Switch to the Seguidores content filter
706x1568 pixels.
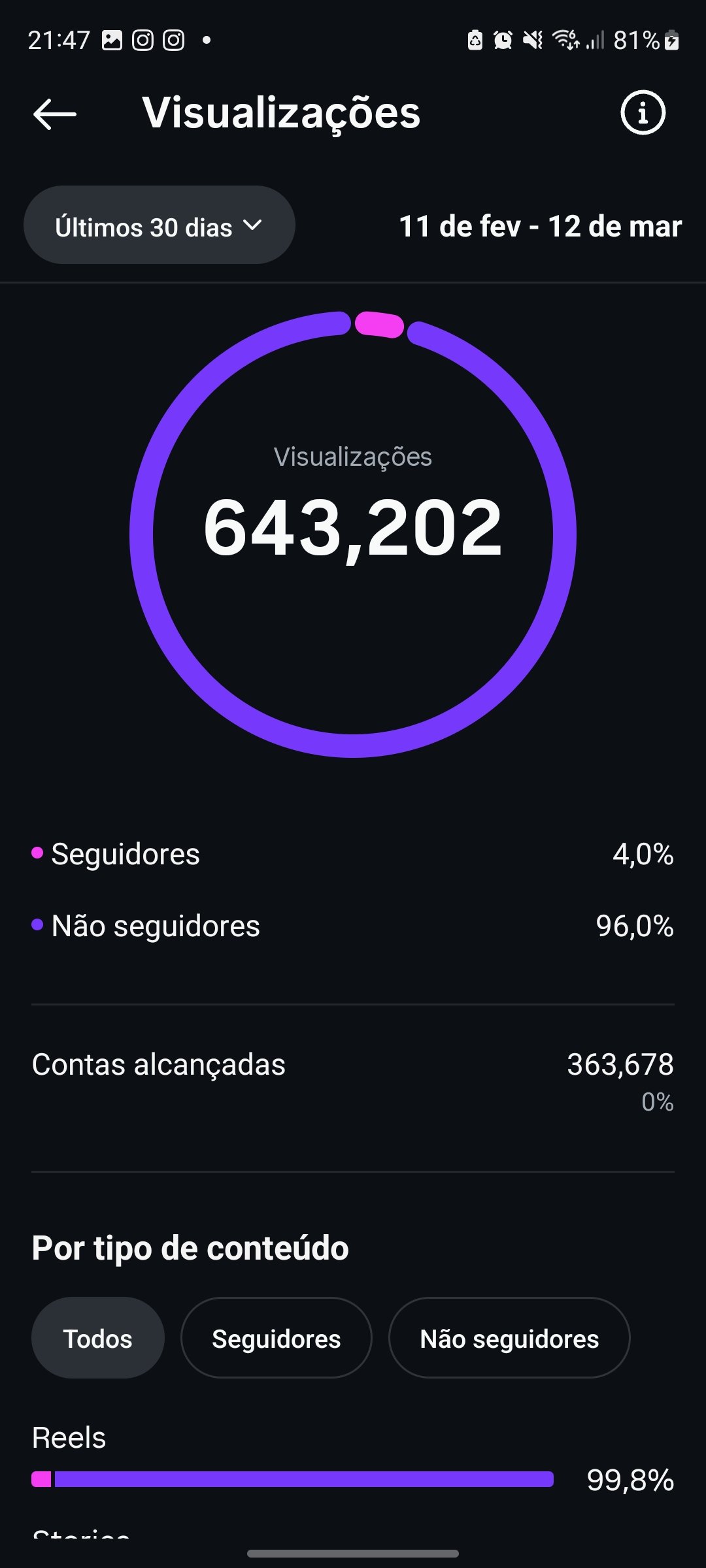tap(276, 1338)
